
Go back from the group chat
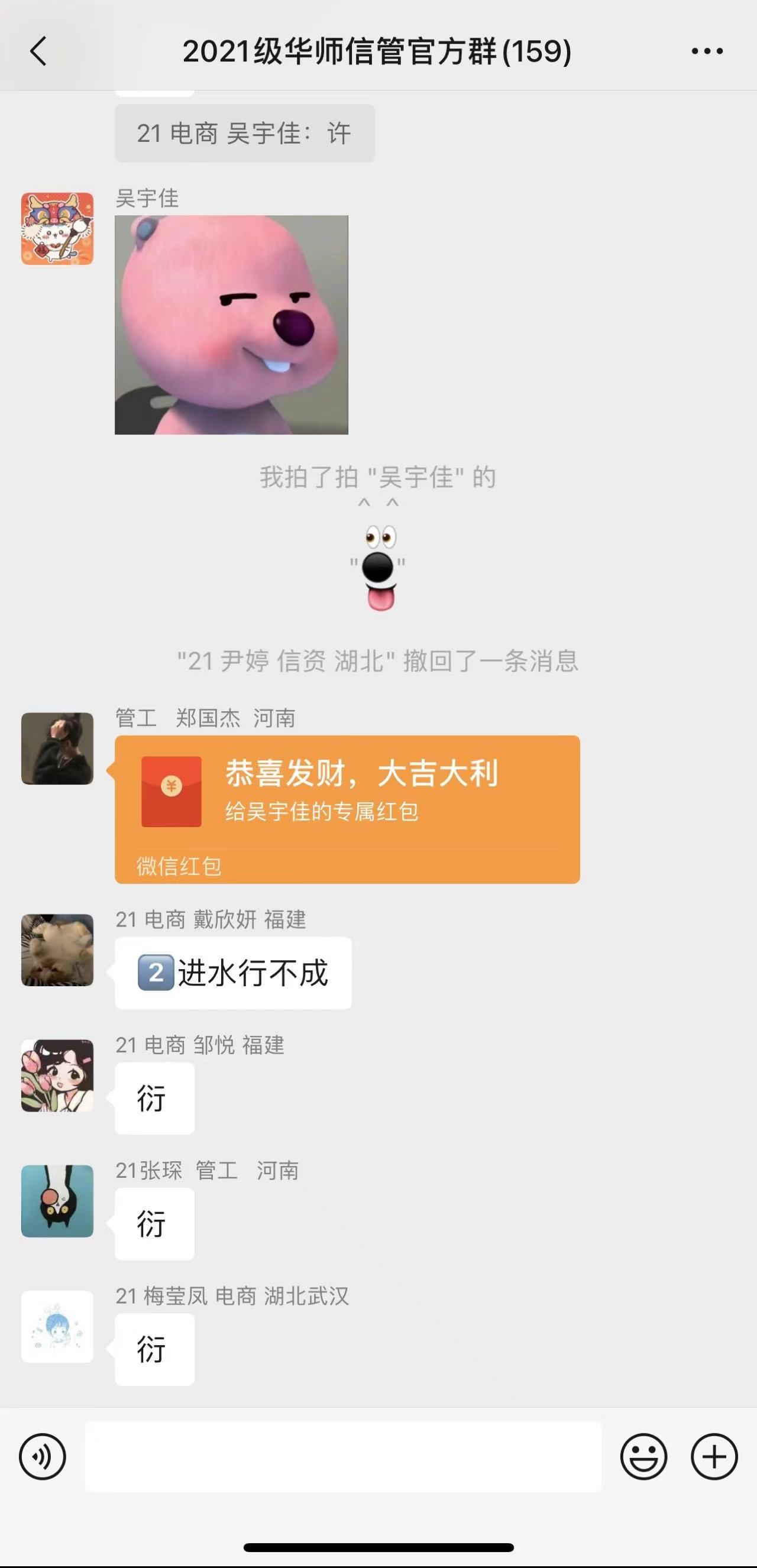pos(38,51)
